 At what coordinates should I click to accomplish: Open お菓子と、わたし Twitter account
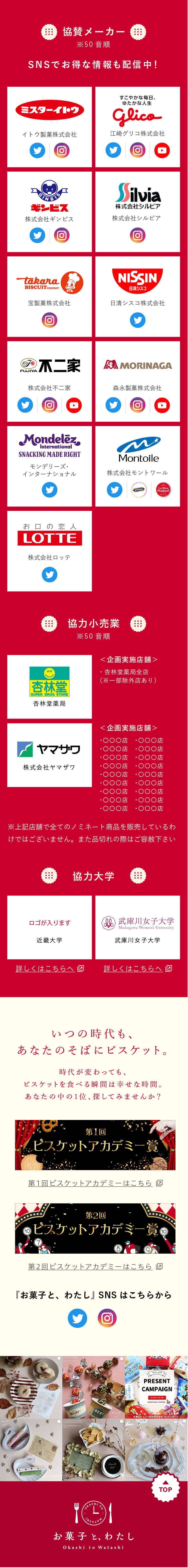77,1318
